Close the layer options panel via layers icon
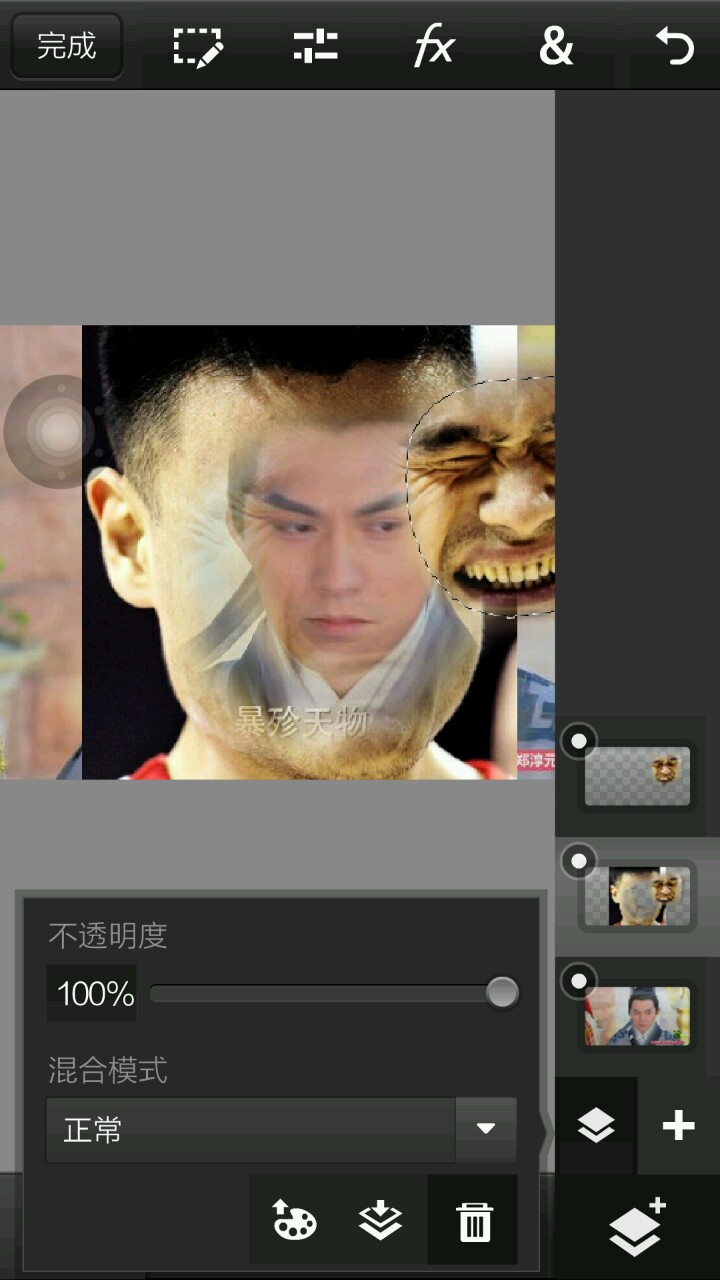720x1280 pixels. tap(596, 1126)
